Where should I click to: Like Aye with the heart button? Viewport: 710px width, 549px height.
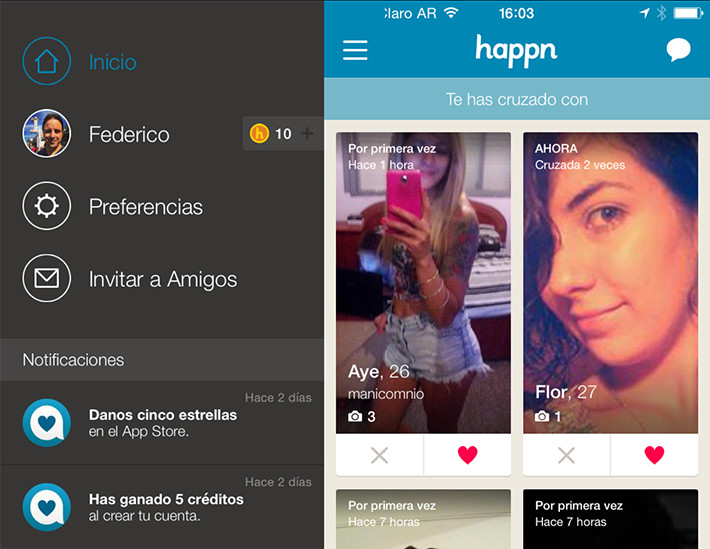[467, 455]
